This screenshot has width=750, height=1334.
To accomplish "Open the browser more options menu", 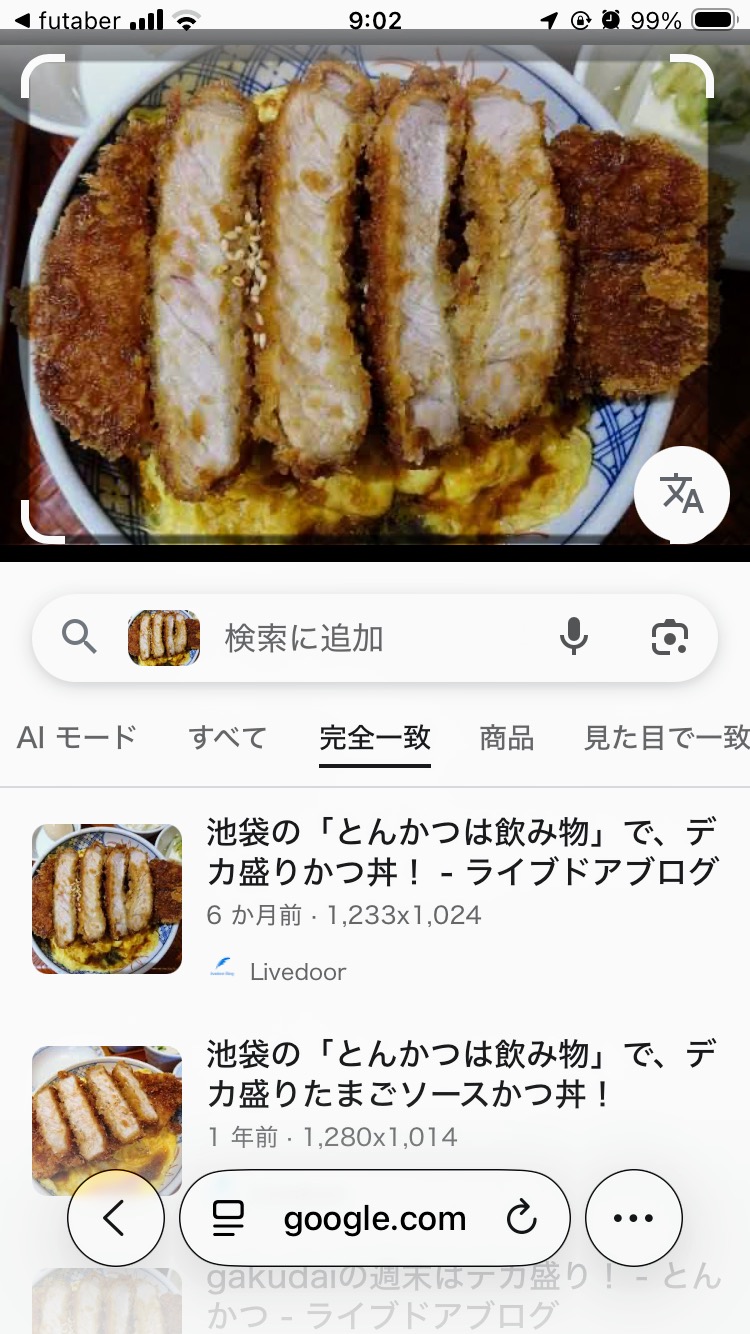I will (x=633, y=1218).
